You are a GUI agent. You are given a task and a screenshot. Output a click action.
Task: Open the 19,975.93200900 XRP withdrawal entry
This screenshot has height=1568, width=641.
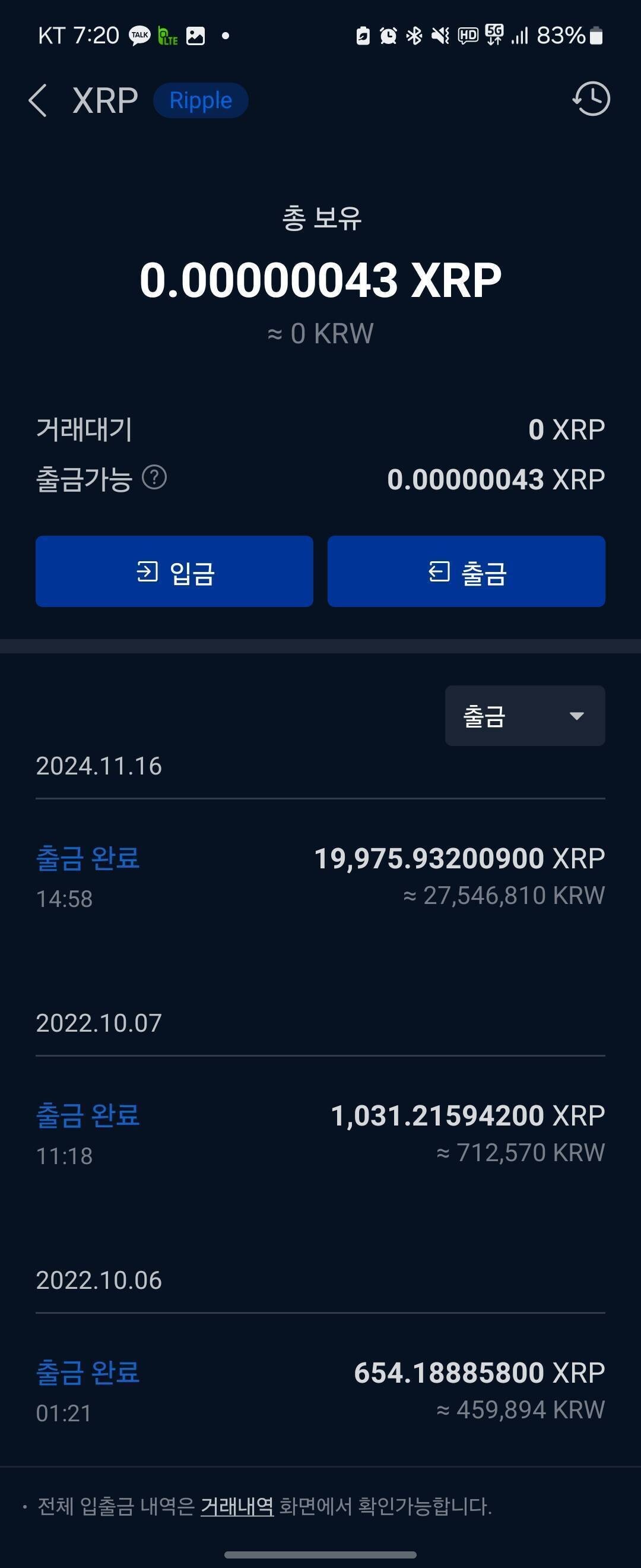pos(320,874)
